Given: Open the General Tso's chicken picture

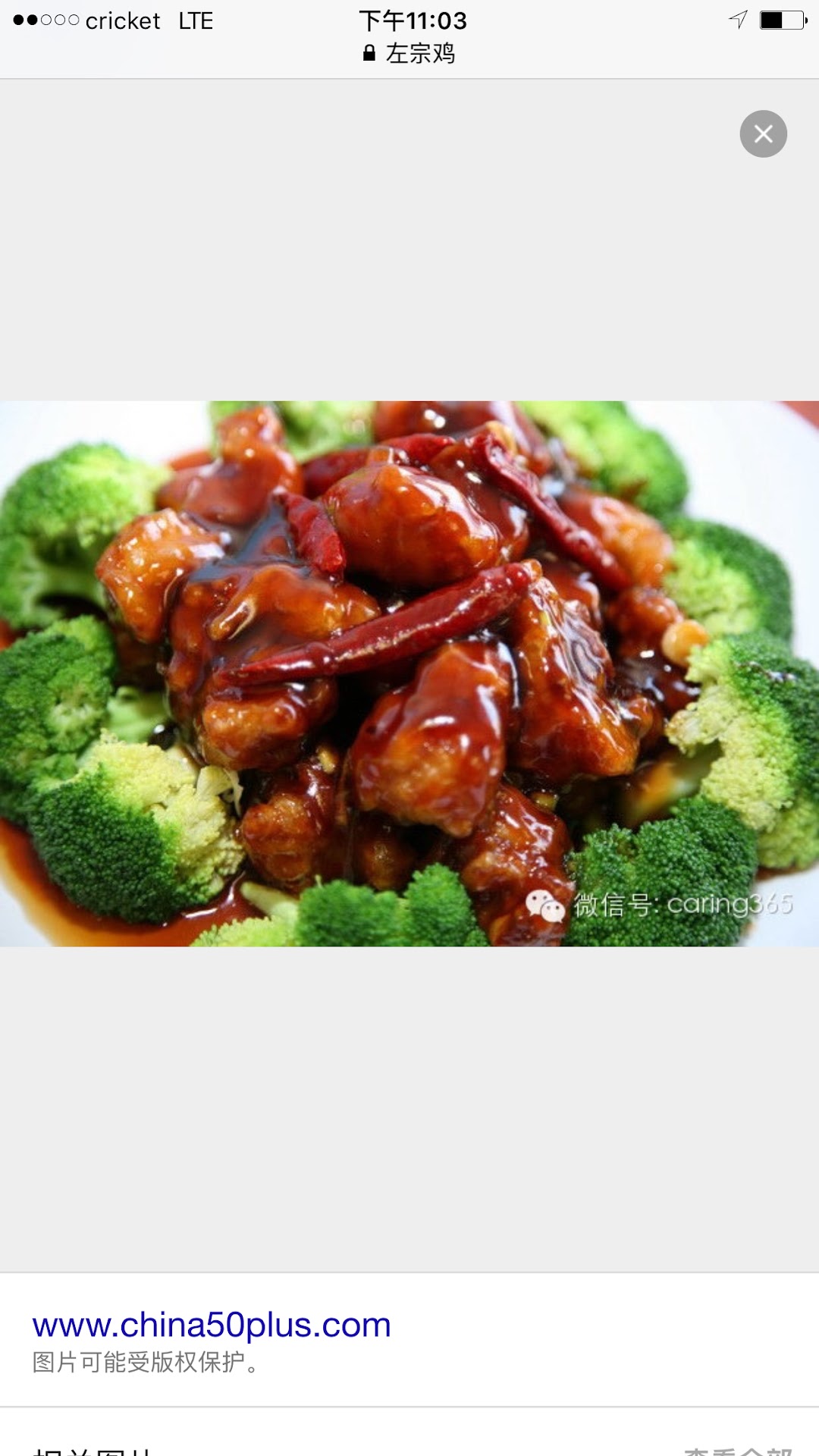Looking at the screenshot, I should (409, 673).
